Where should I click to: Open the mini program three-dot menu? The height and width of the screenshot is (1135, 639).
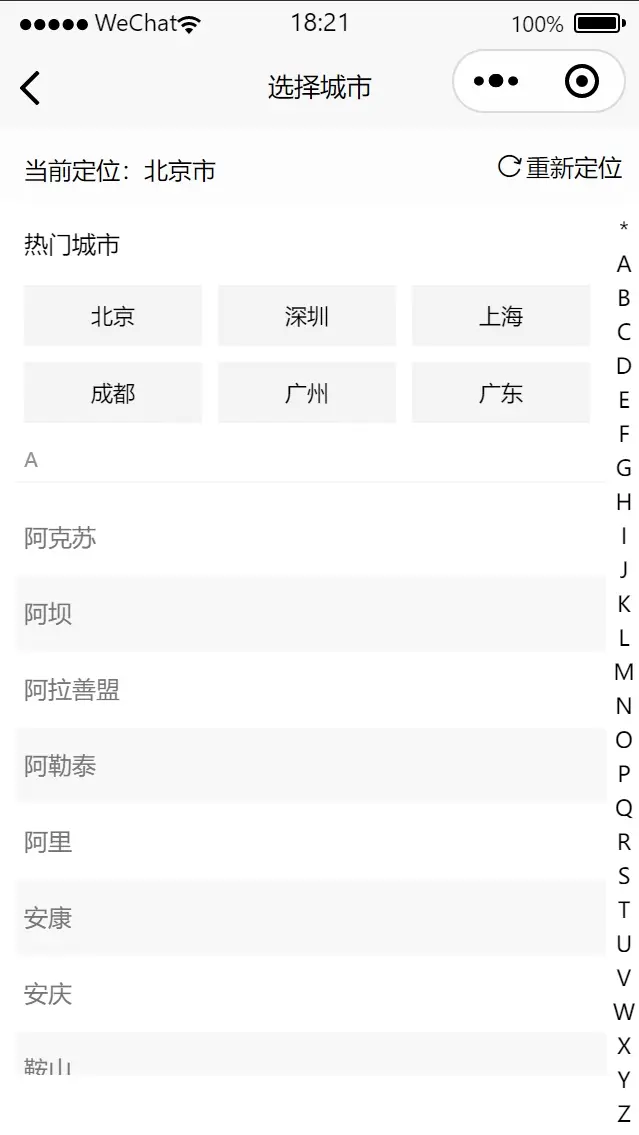click(496, 81)
